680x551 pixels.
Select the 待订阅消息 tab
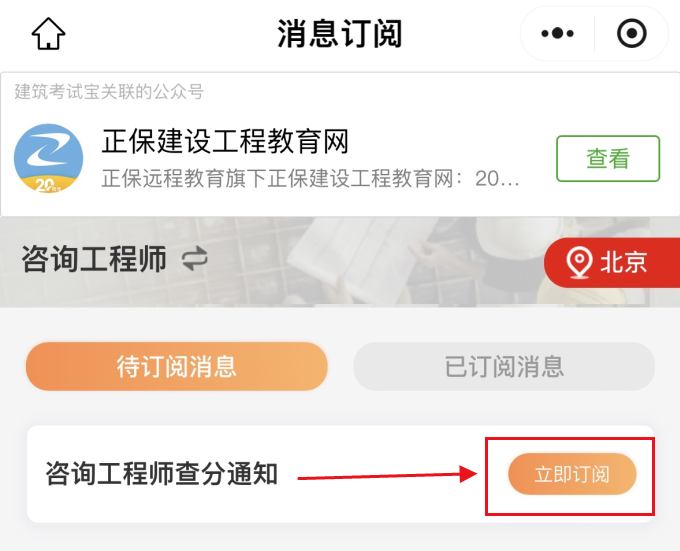click(177, 366)
